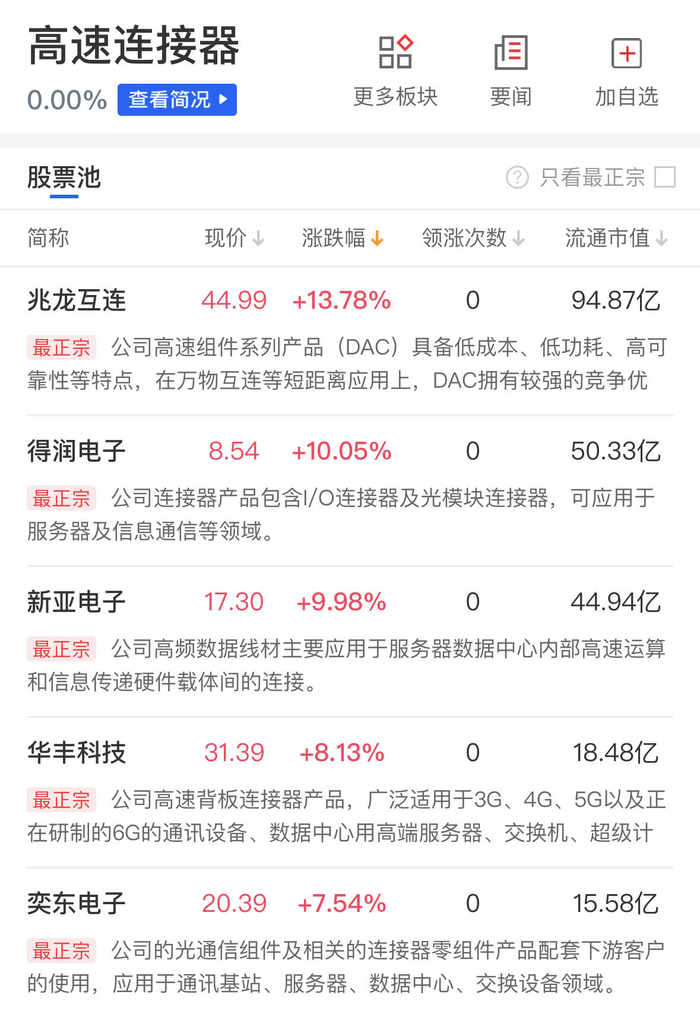Sort the list by 流通市值
The height and width of the screenshot is (1017, 700).
click(616, 238)
